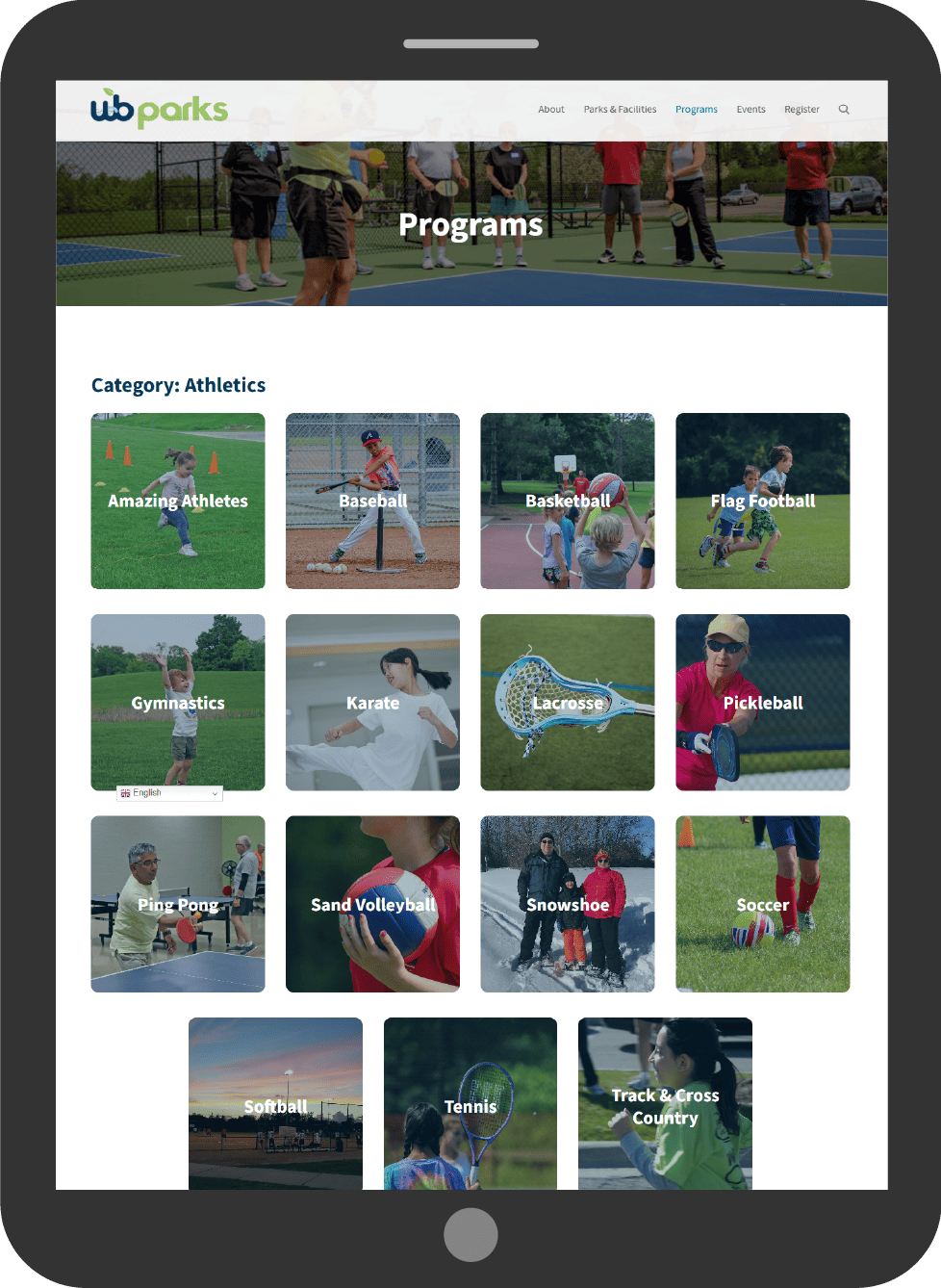This screenshot has height=1288, width=941.
Task: View the Ping Pong program
Action: 178,905
